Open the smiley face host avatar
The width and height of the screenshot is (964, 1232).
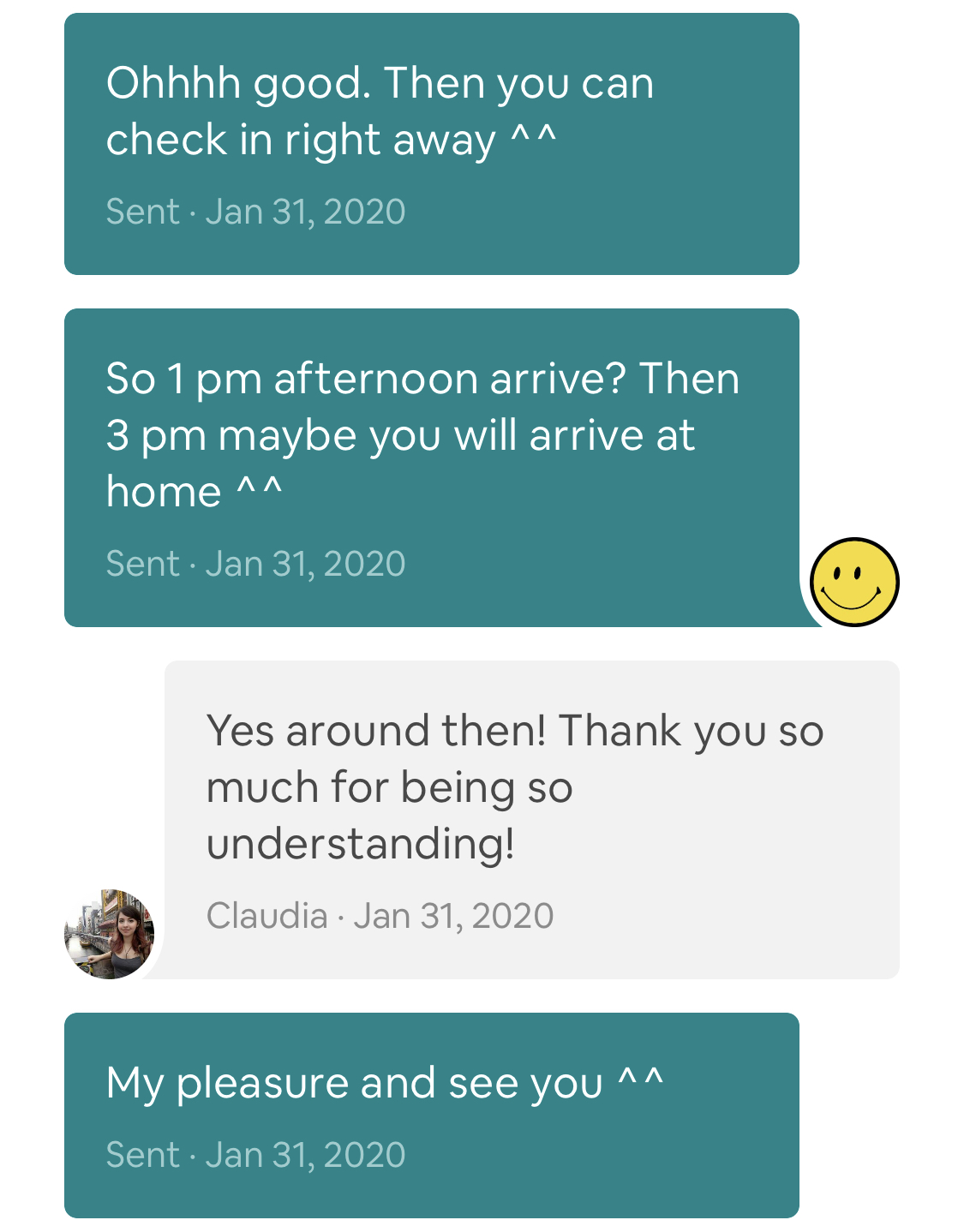pos(854,583)
